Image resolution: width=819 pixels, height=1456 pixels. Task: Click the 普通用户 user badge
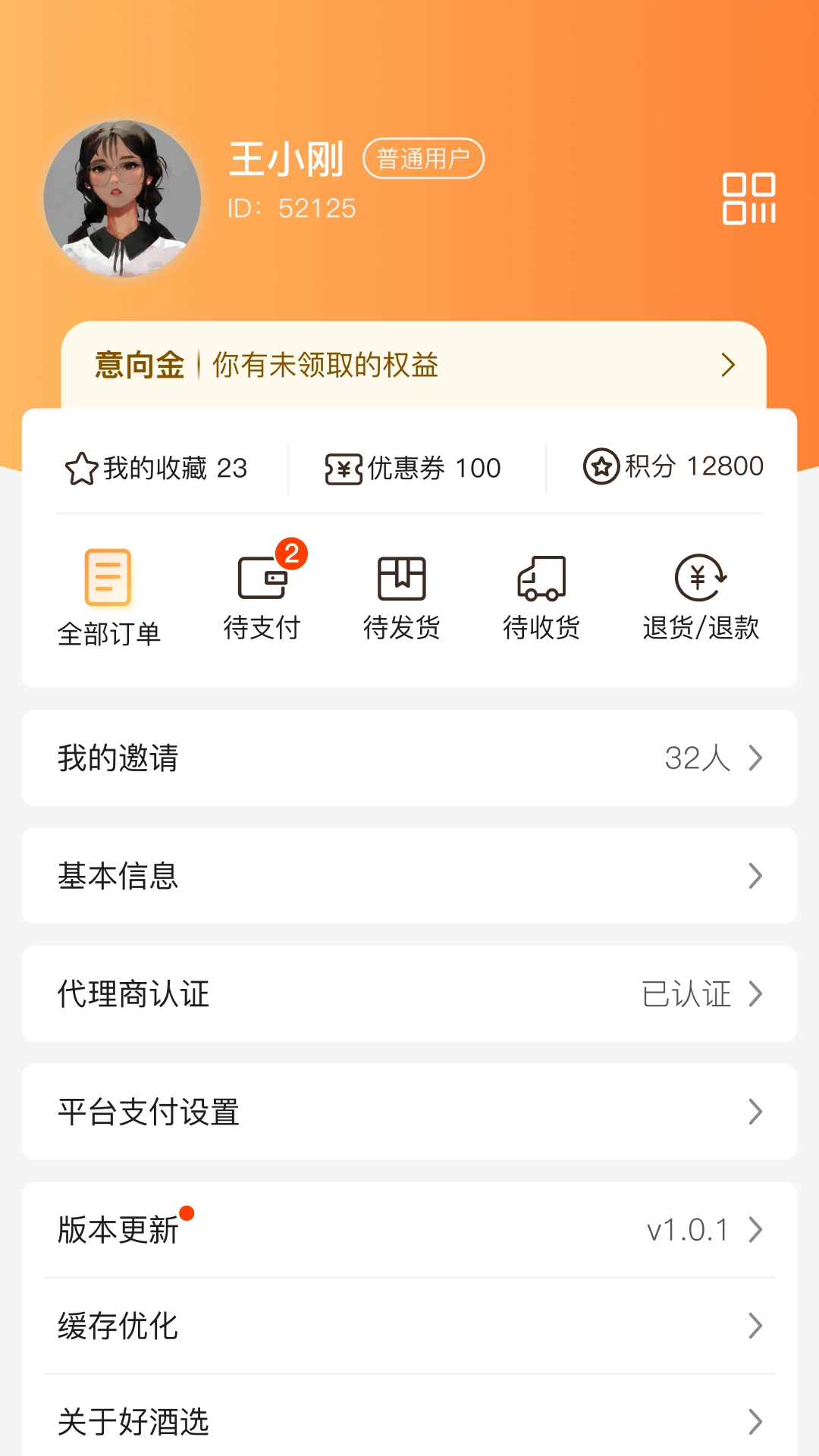pos(424,158)
